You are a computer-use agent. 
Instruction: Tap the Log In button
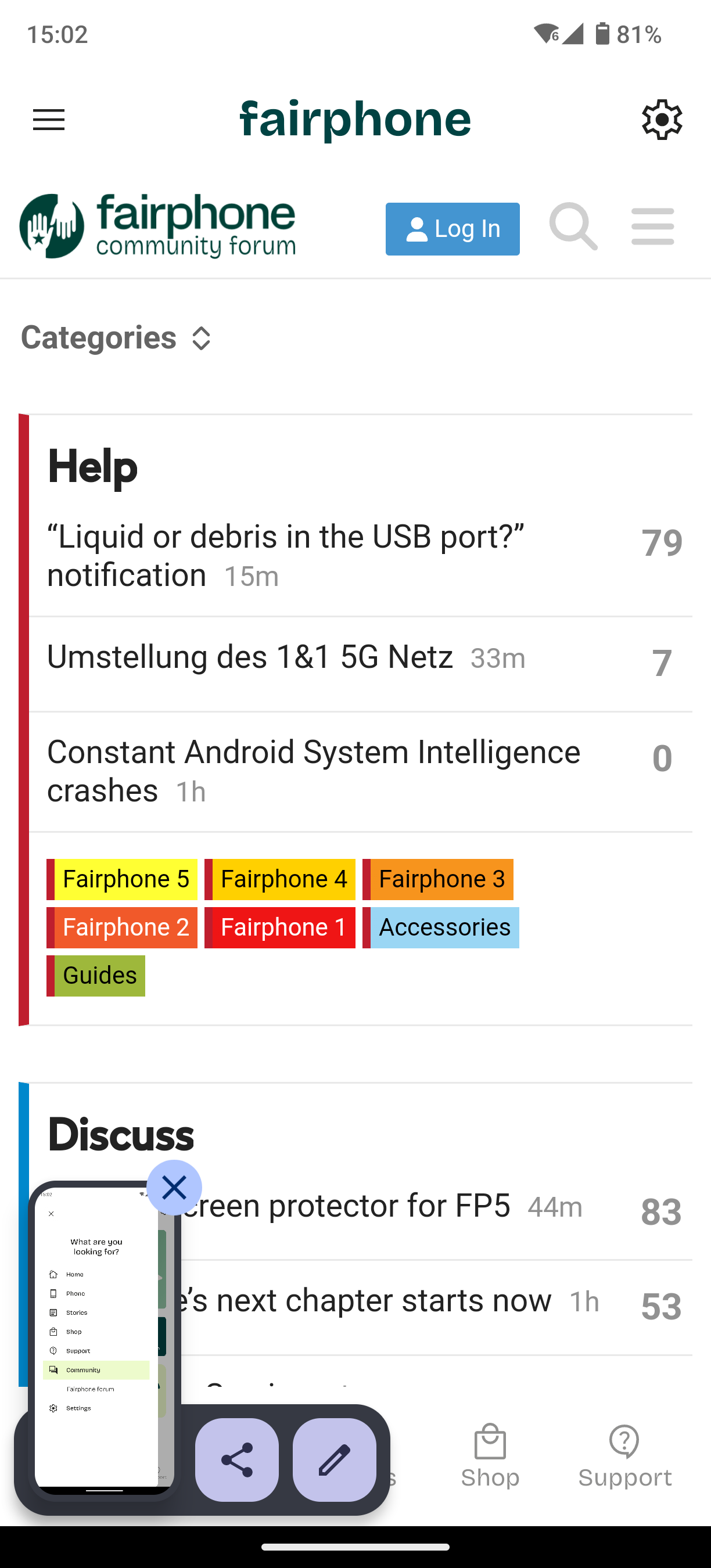point(453,229)
